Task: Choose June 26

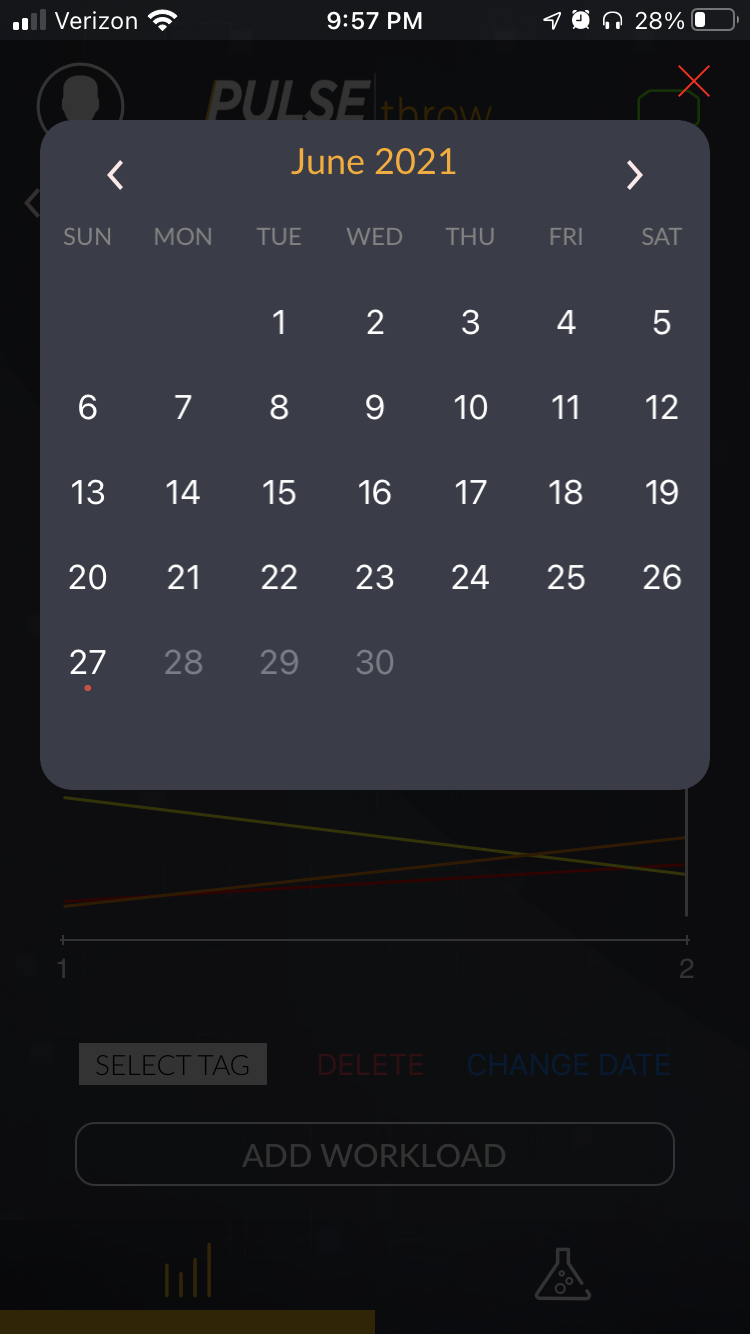Action: click(x=661, y=577)
